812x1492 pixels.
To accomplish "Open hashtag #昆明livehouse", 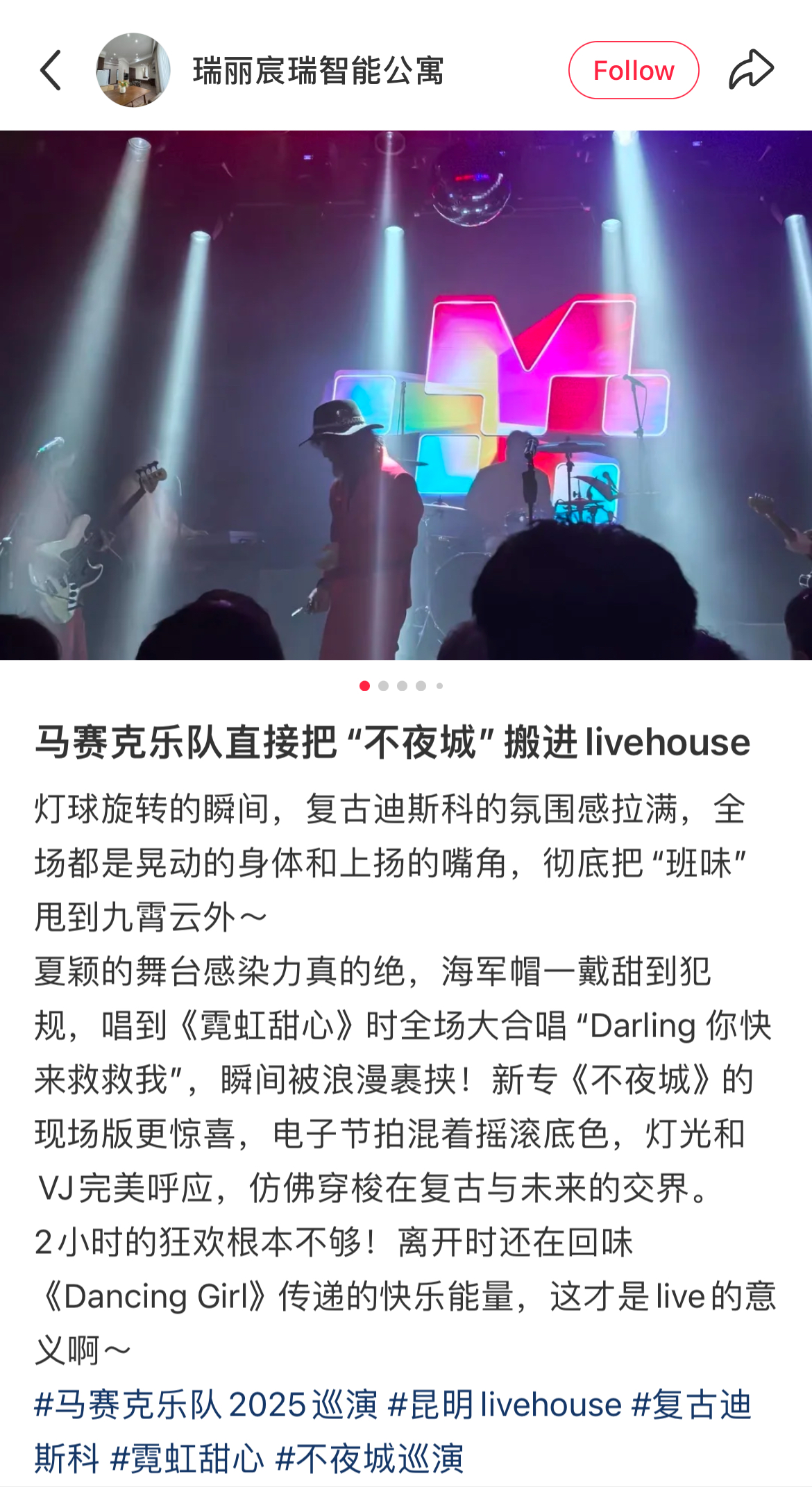I will [505, 1405].
